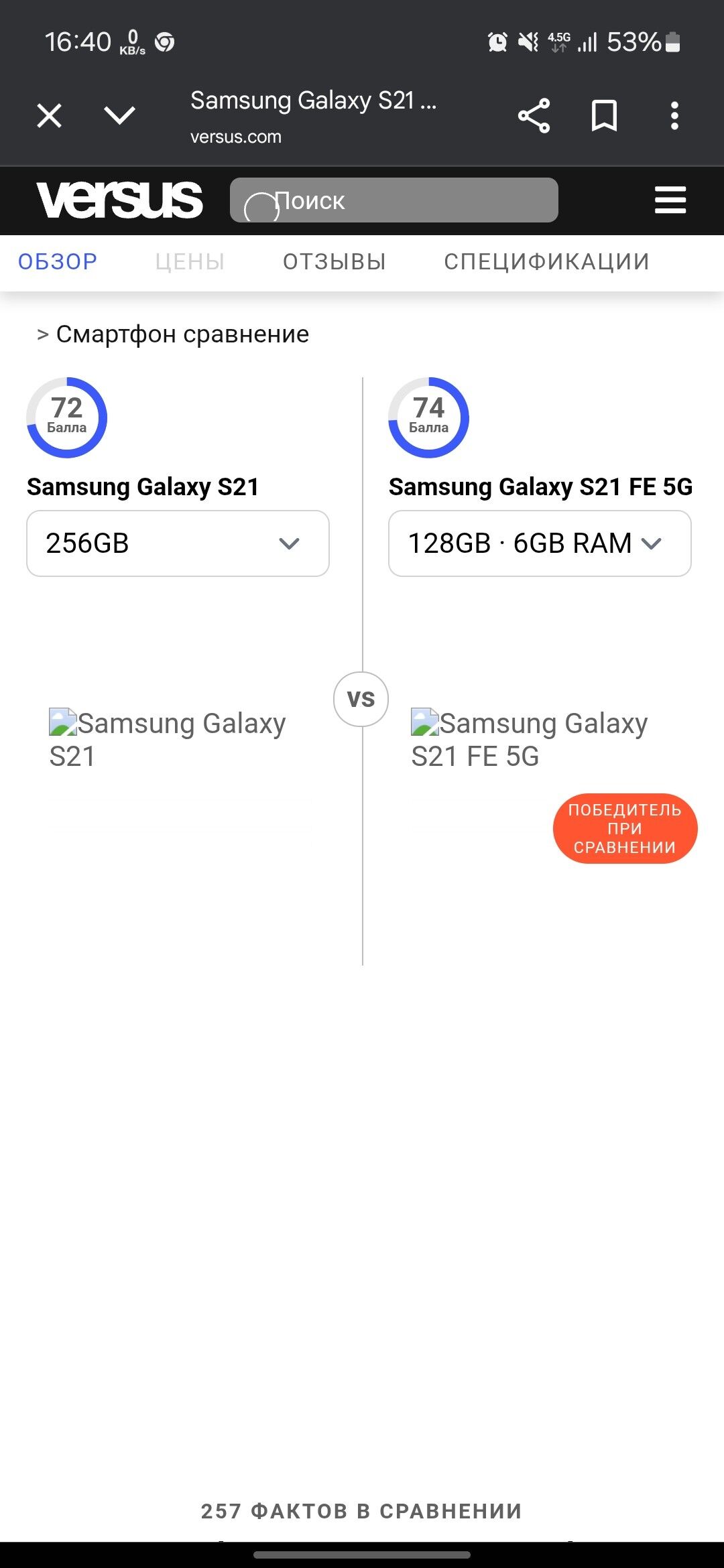724x1568 pixels.
Task: Share the page via the share icon
Action: [534, 116]
